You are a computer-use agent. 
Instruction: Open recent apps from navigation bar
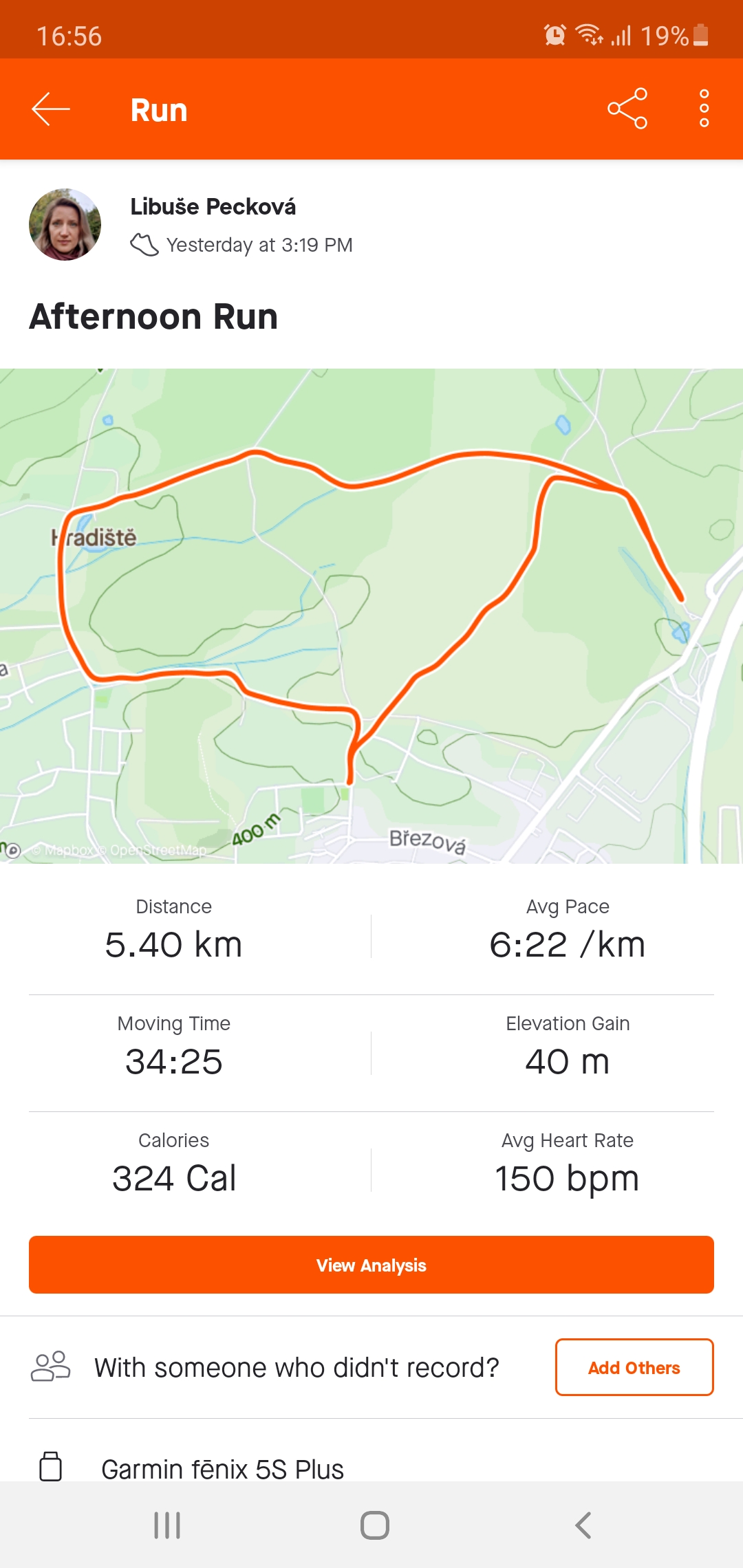coord(167,1525)
